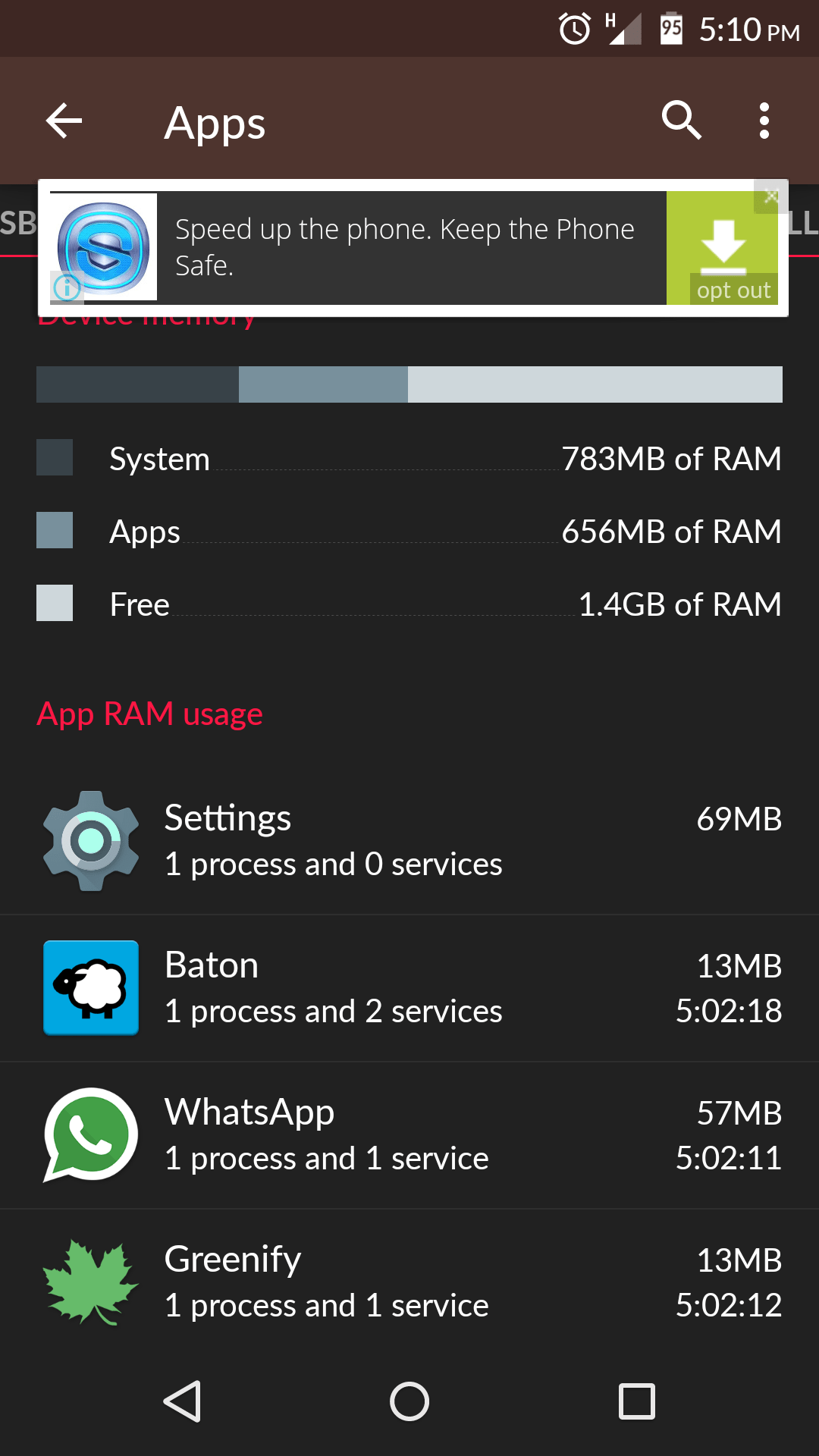Open recent apps from navigation bar

coord(637,1401)
